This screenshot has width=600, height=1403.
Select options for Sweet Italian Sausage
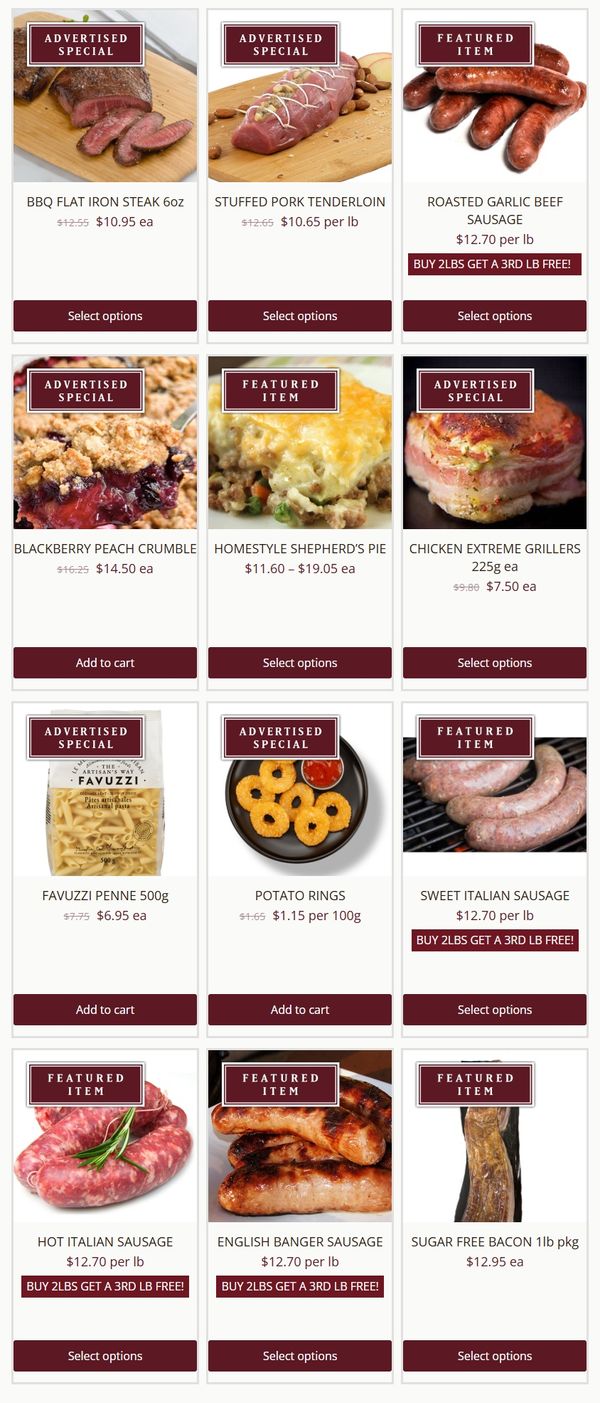(x=494, y=1010)
